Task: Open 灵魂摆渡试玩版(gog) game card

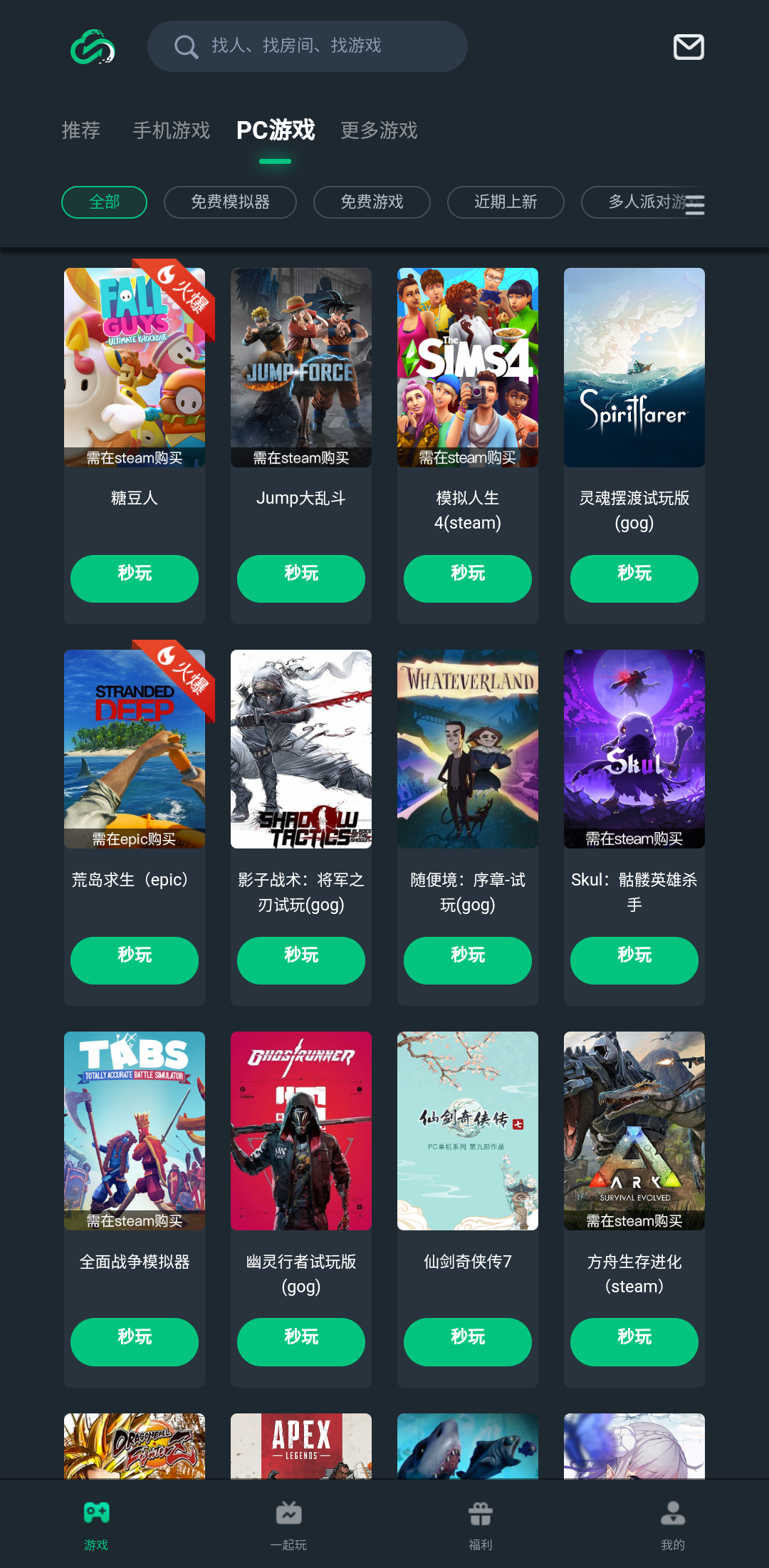Action: pyautogui.click(x=634, y=367)
